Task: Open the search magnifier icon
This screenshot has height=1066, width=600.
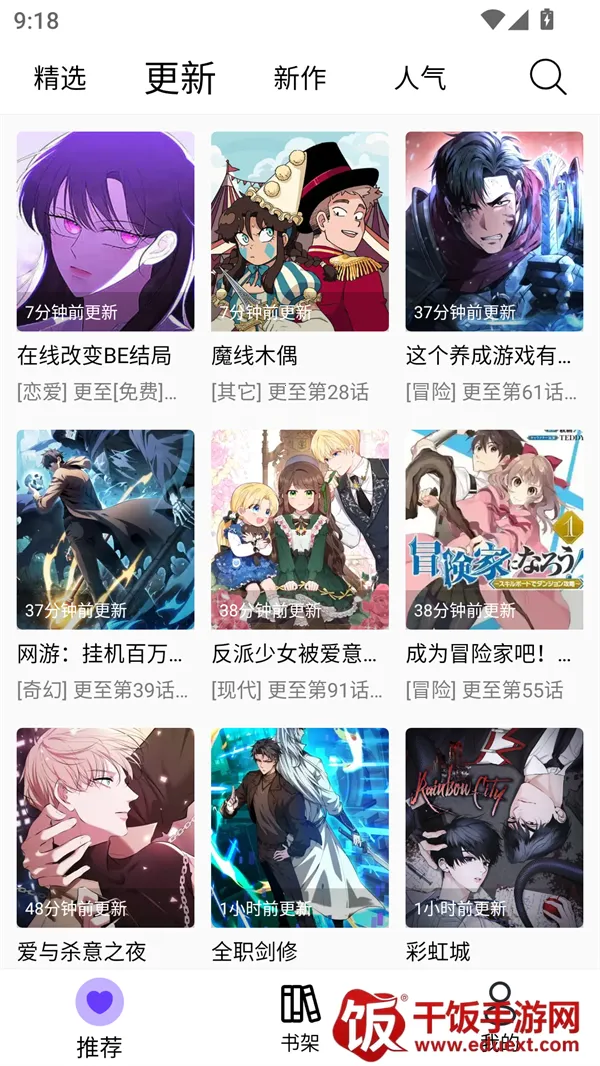Action: tap(547, 77)
